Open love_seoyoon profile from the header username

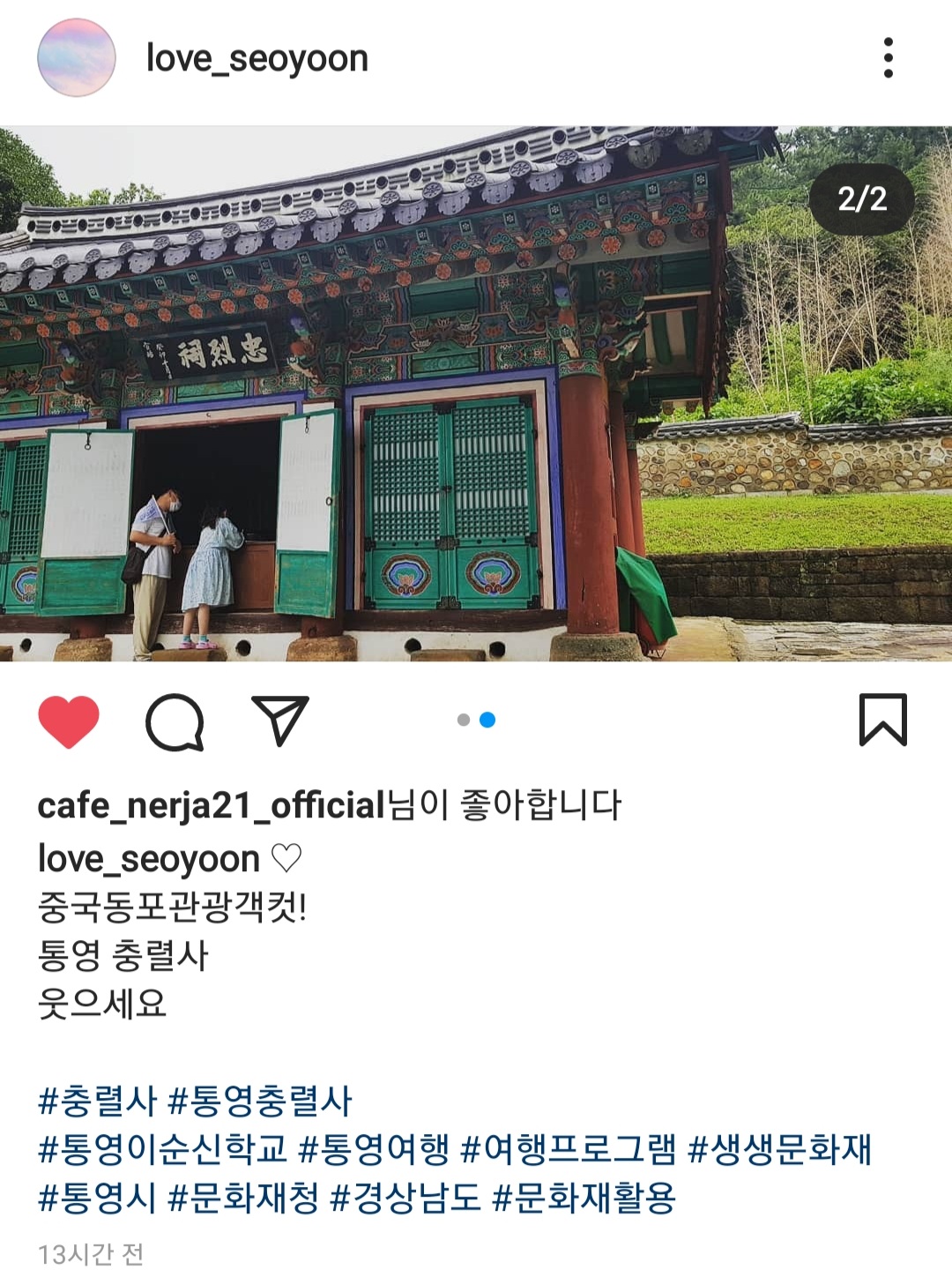point(257,58)
